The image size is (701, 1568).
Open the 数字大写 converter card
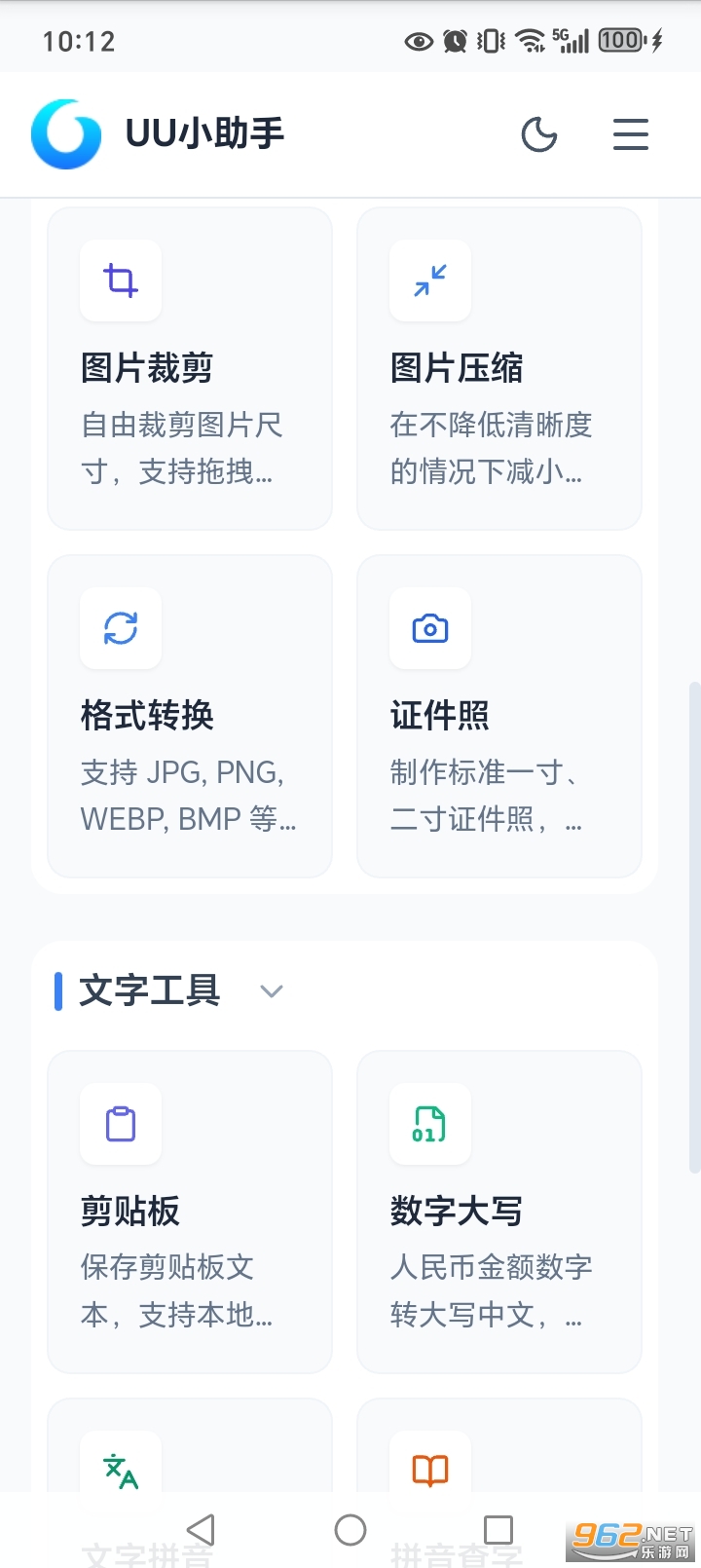[x=498, y=1212]
